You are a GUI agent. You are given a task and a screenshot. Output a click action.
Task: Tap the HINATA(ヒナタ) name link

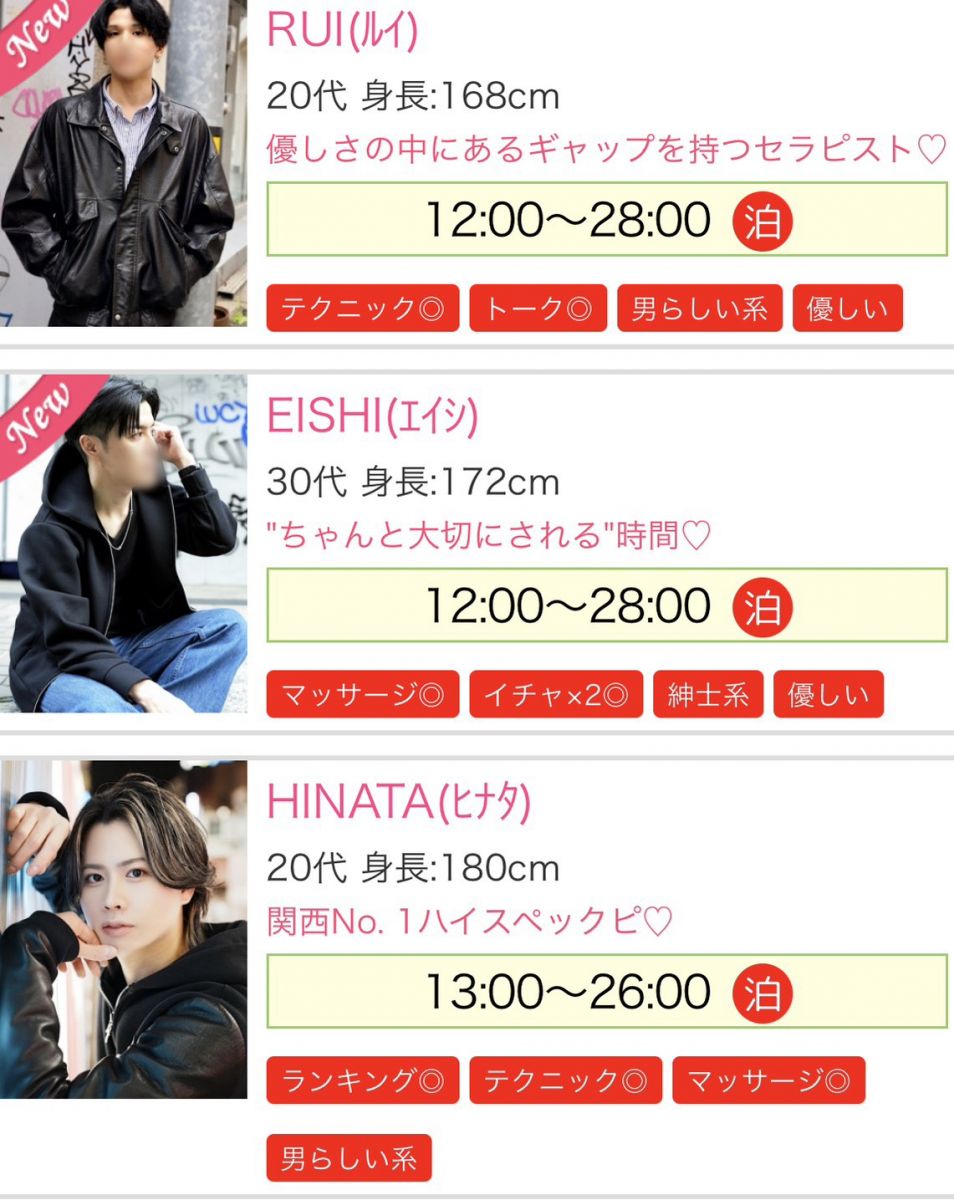point(398,801)
